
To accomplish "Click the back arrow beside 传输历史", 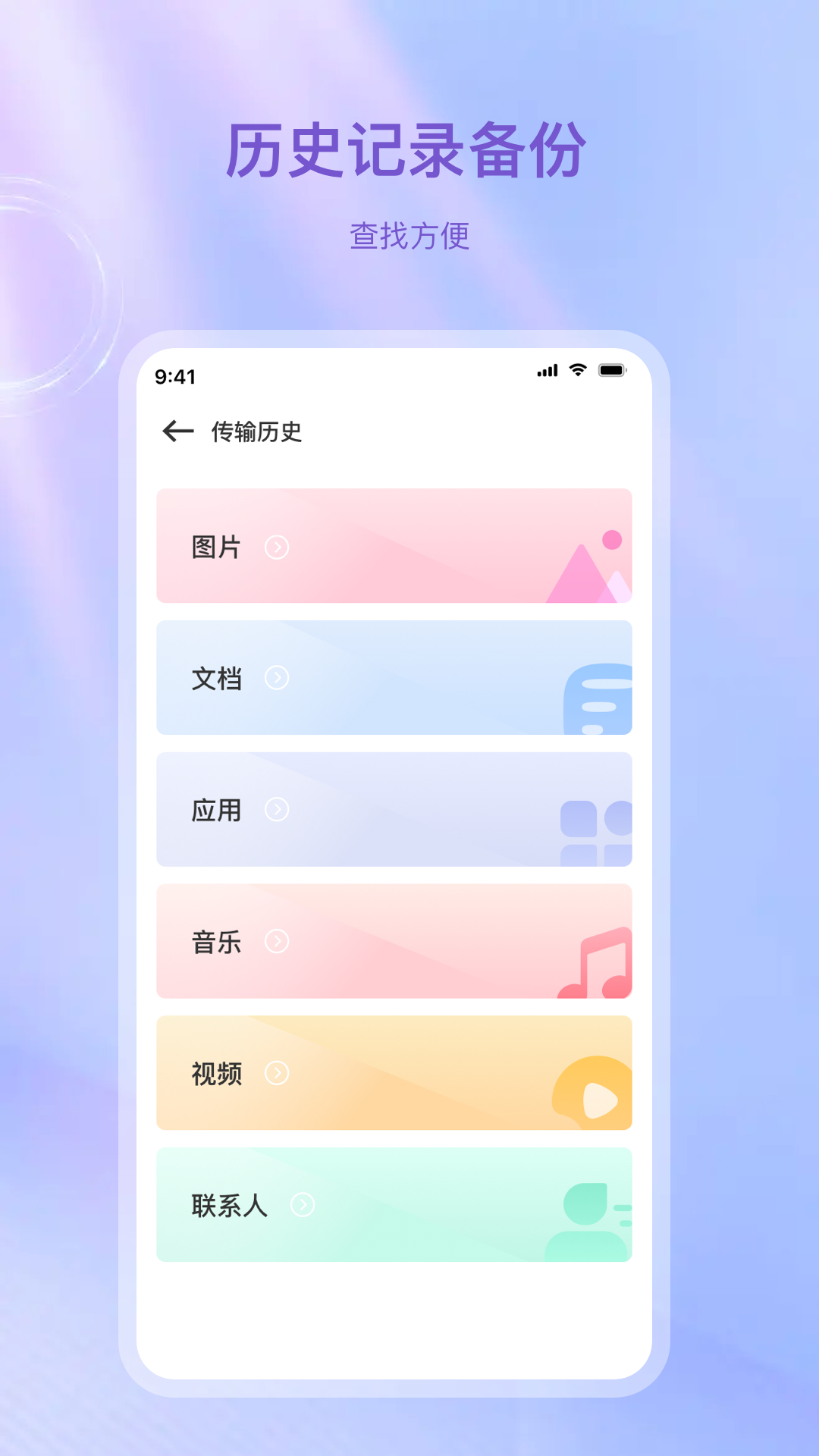I will pos(176,431).
